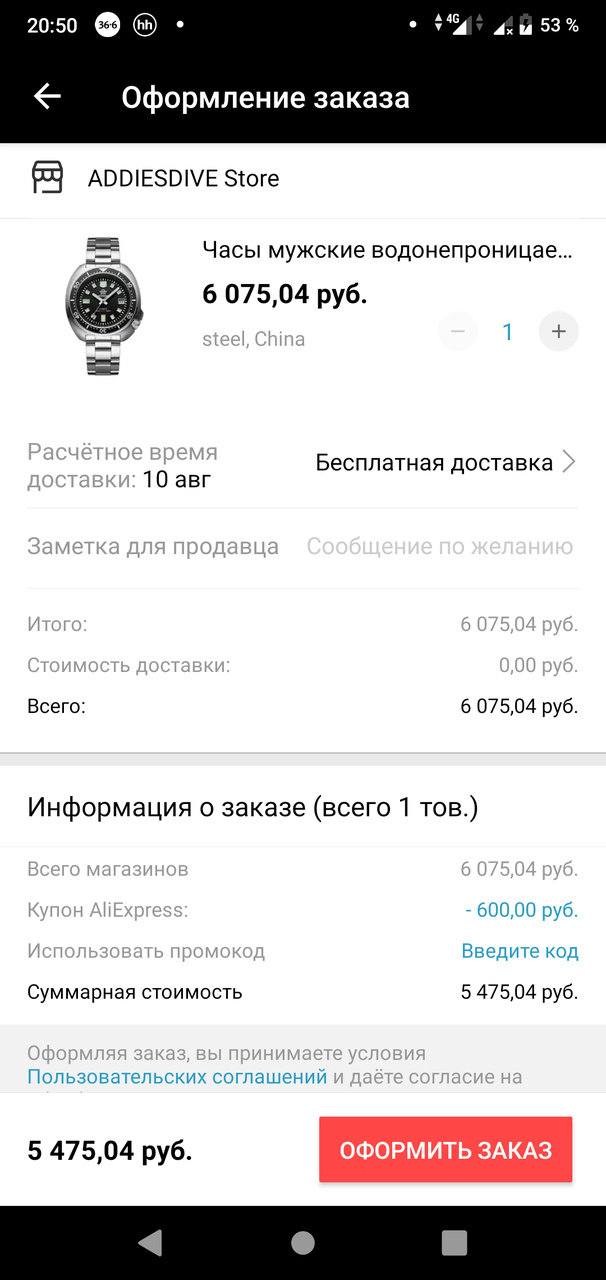The height and width of the screenshot is (1280, 606).
Task: Open the Бесплатная доставка shipping options
Action: (x=445, y=462)
